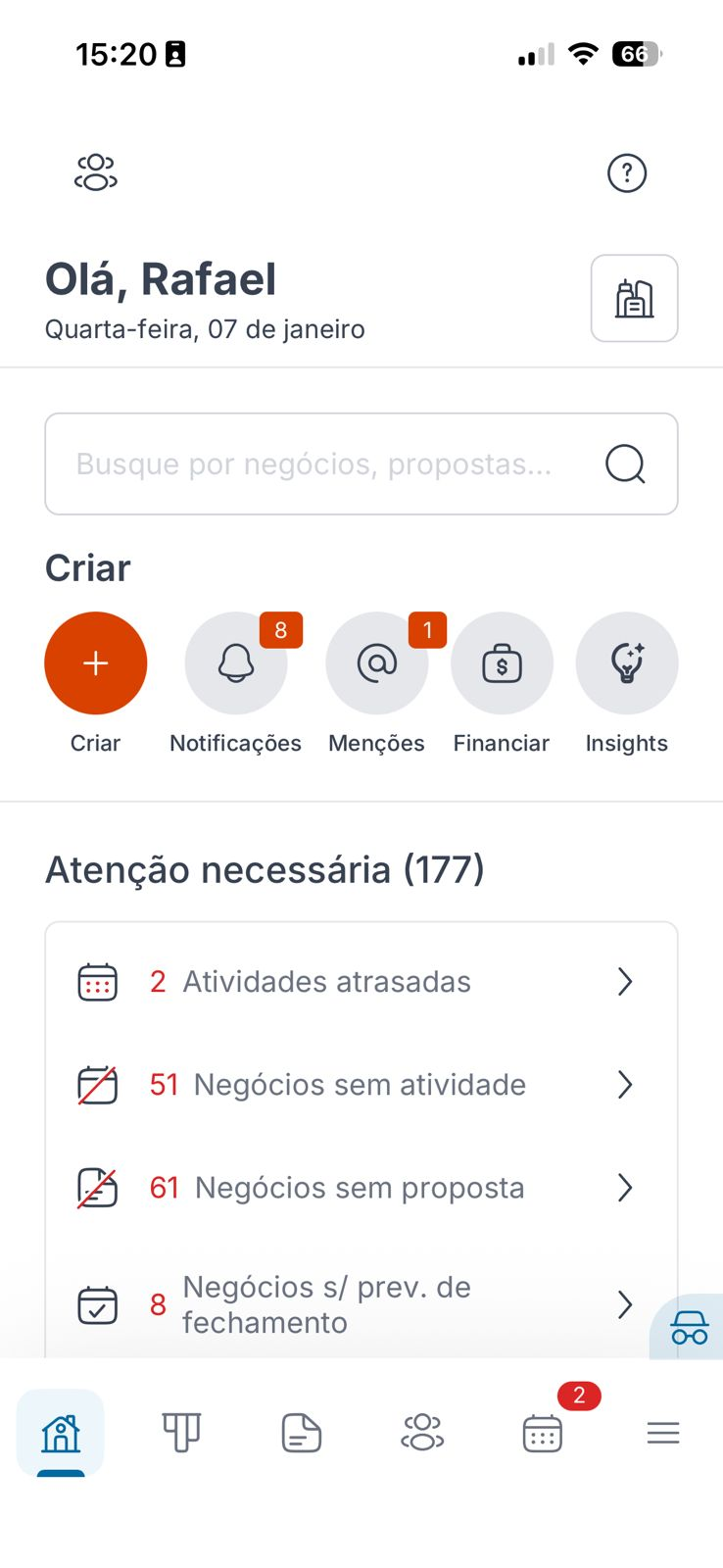Open Negócios sem atividade row
This screenshot has width=723, height=1568.
tap(361, 1085)
